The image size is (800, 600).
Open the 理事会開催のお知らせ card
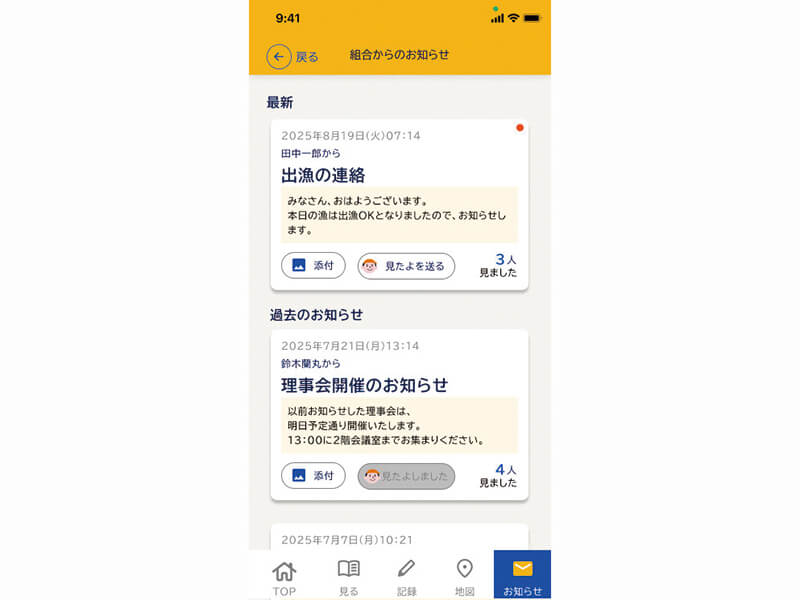tap(398, 385)
